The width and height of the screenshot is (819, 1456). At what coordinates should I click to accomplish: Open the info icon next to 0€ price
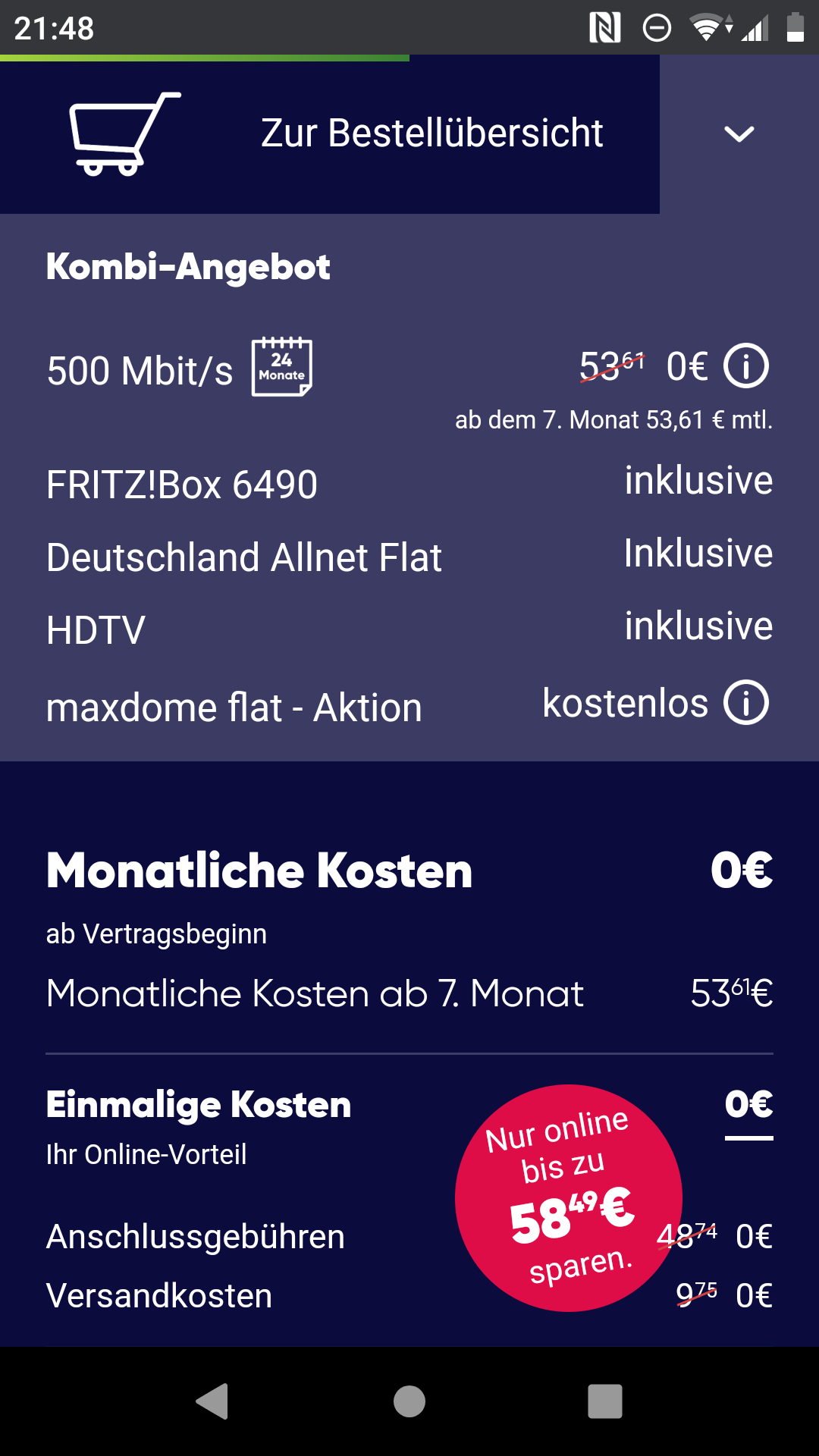click(745, 367)
